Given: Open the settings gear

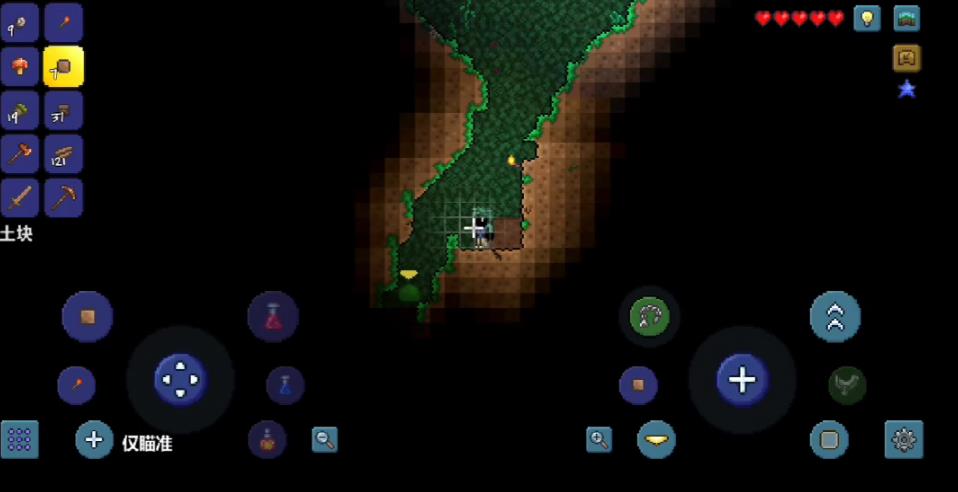Looking at the screenshot, I should coord(904,439).
